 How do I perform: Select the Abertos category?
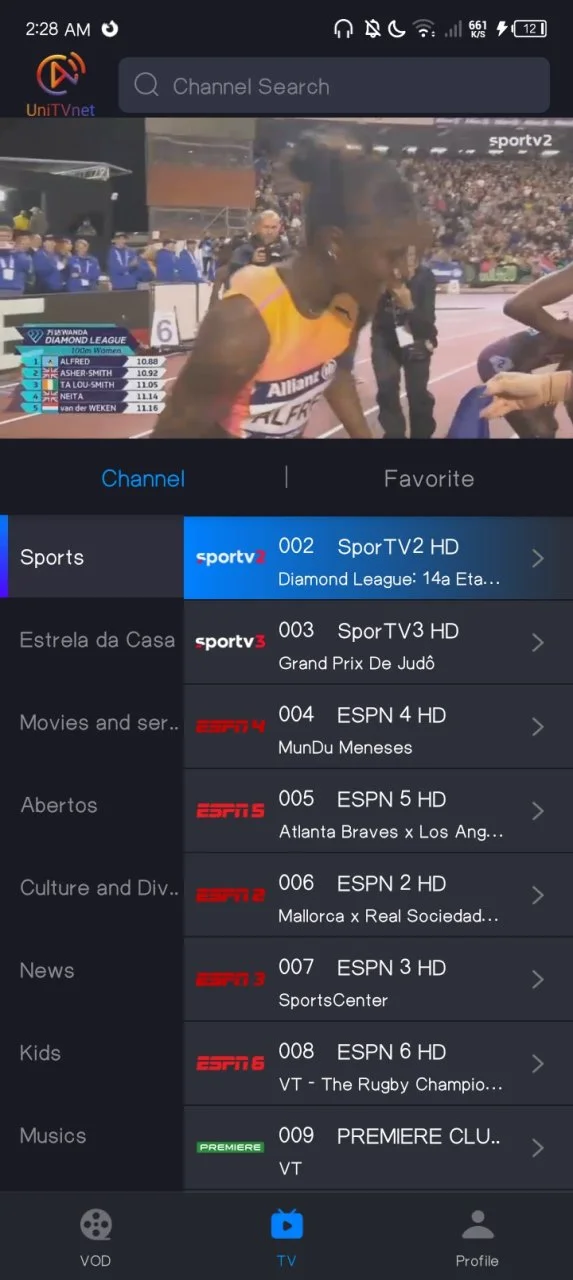point(92,805)
